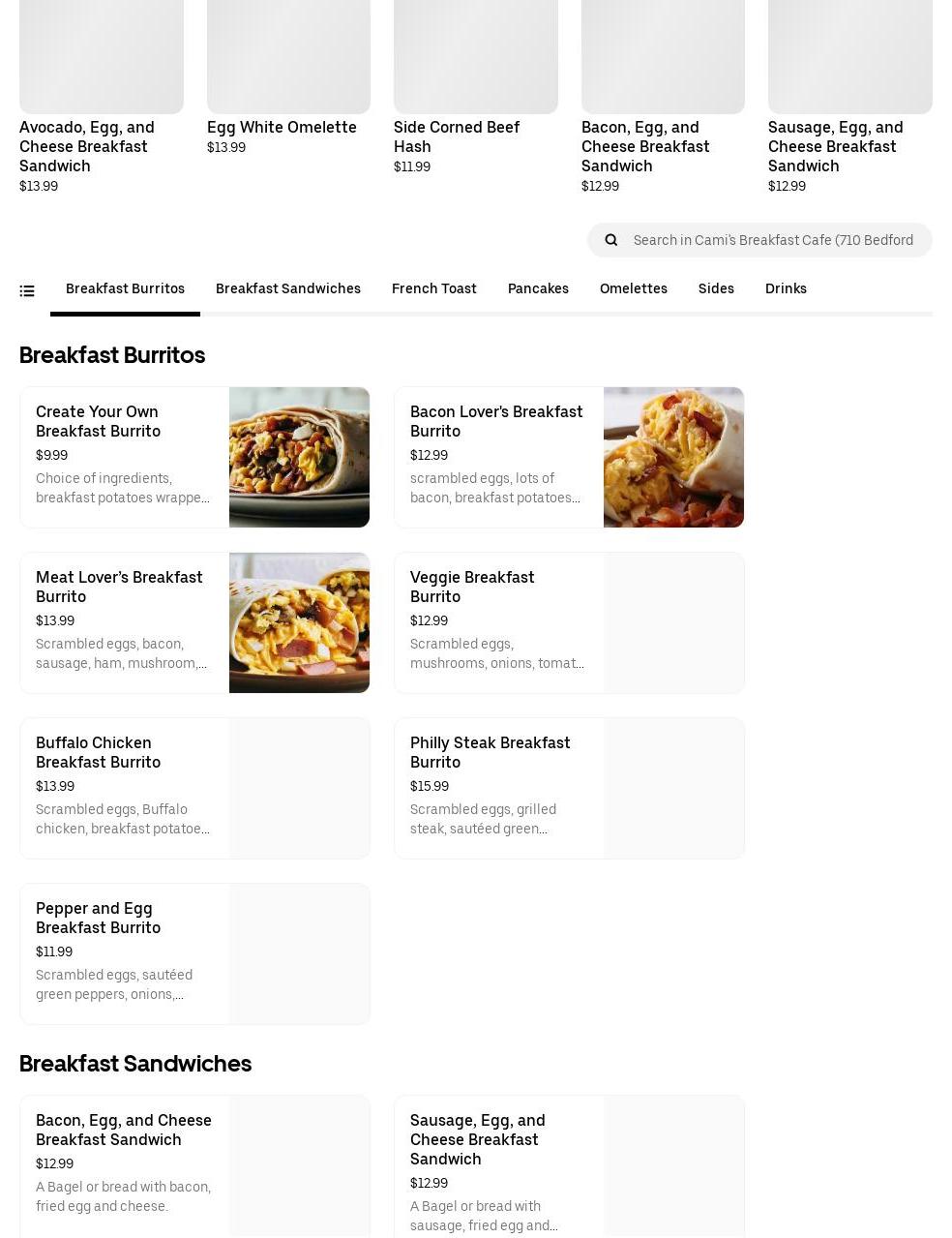This screenshot has width=952, height=1238.
Task: View the featured Egg White Omelette
Action: pyautogui.click(x=288, y=97)
